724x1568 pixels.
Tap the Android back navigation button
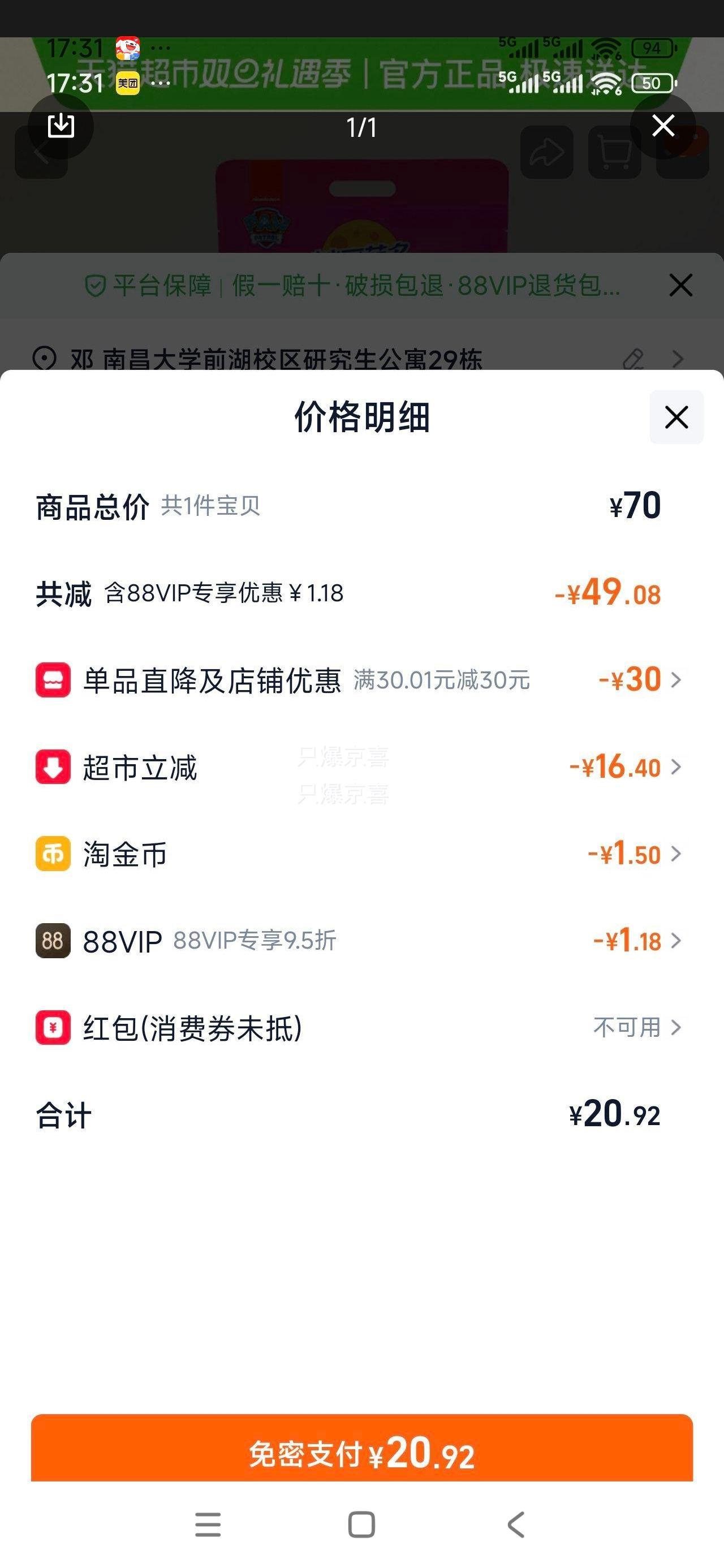(515, 1526)
